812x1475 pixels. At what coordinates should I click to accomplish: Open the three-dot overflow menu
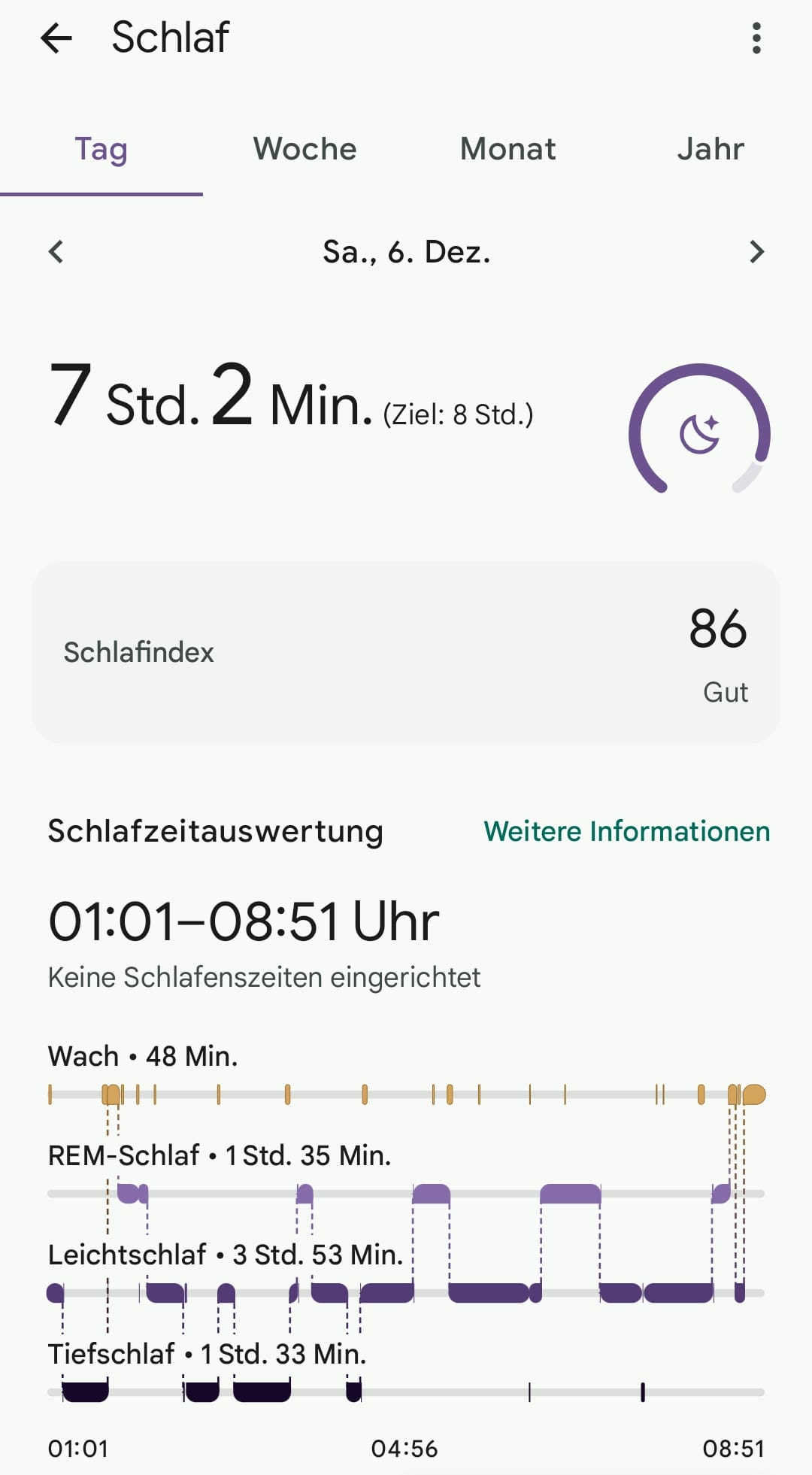(x=756, y=38)
